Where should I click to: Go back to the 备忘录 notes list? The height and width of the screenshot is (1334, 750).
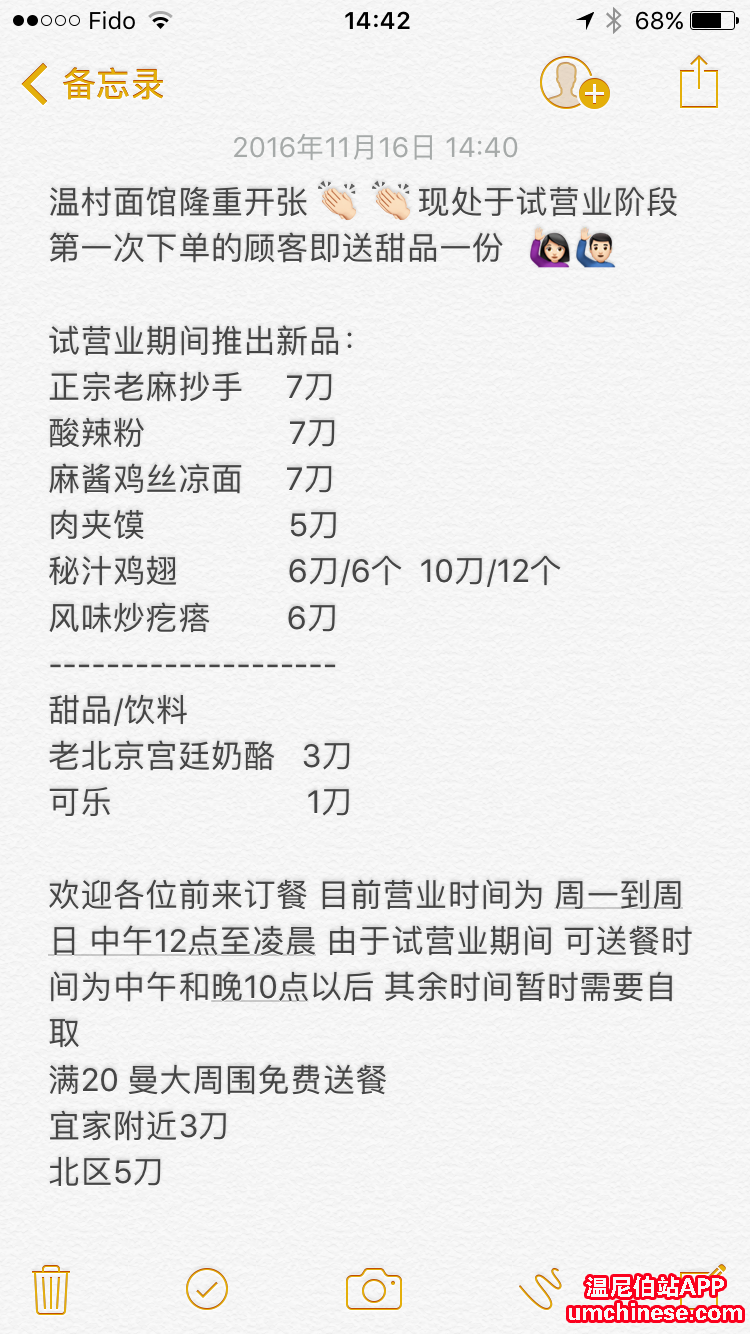[x=92, y=84]
